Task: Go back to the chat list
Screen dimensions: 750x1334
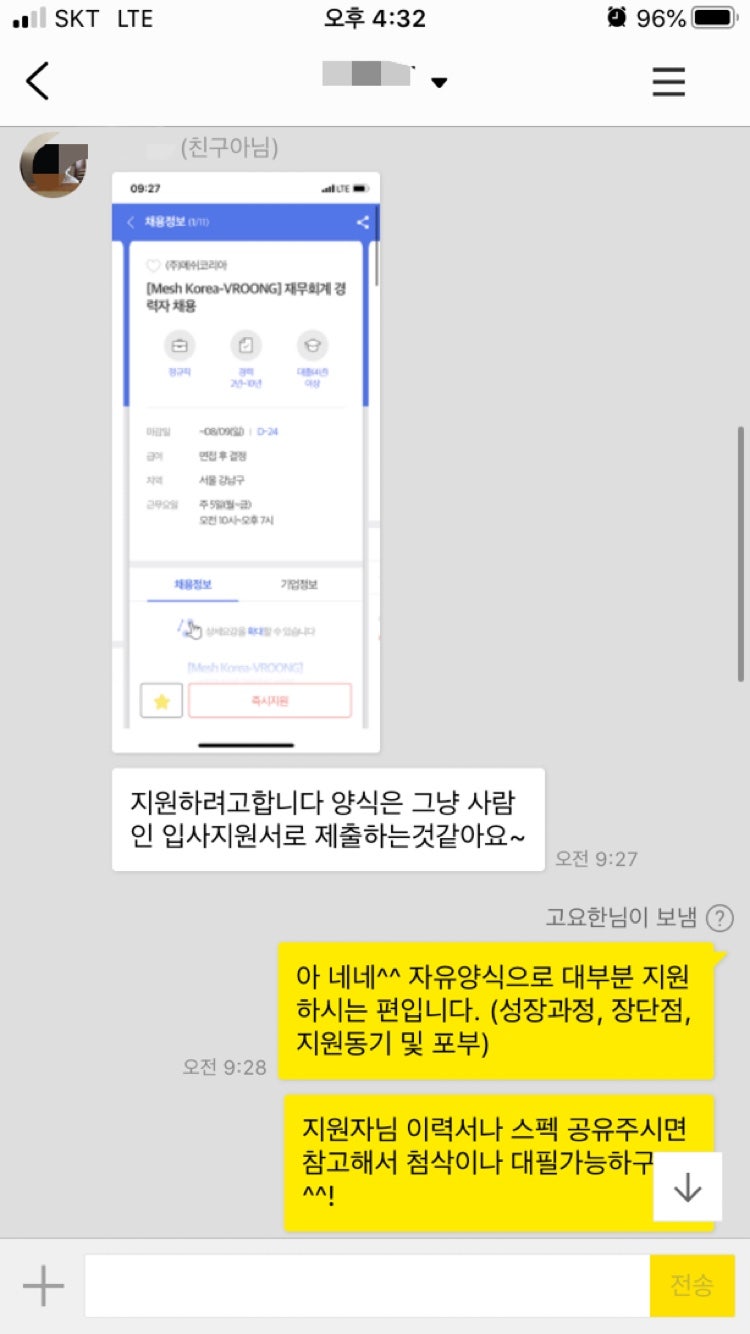Action: point(38,81)
